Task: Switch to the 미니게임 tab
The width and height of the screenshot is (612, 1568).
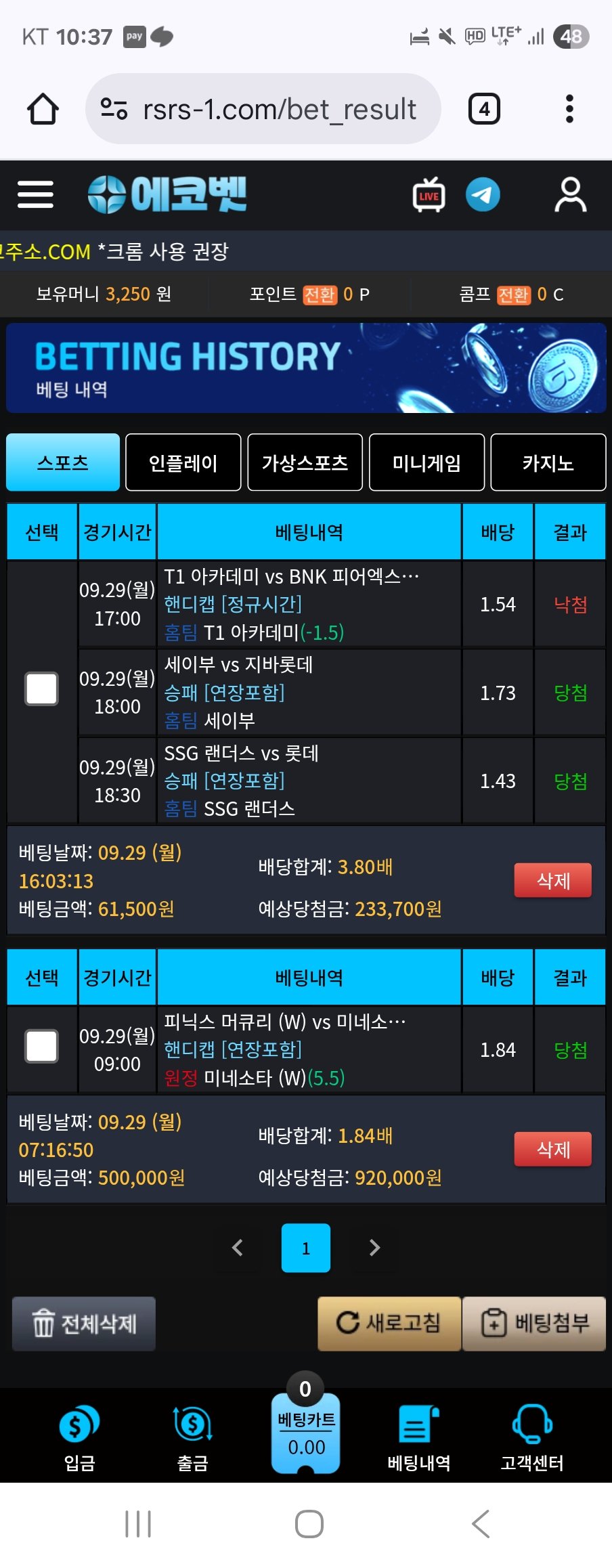Action: [427, 462]
